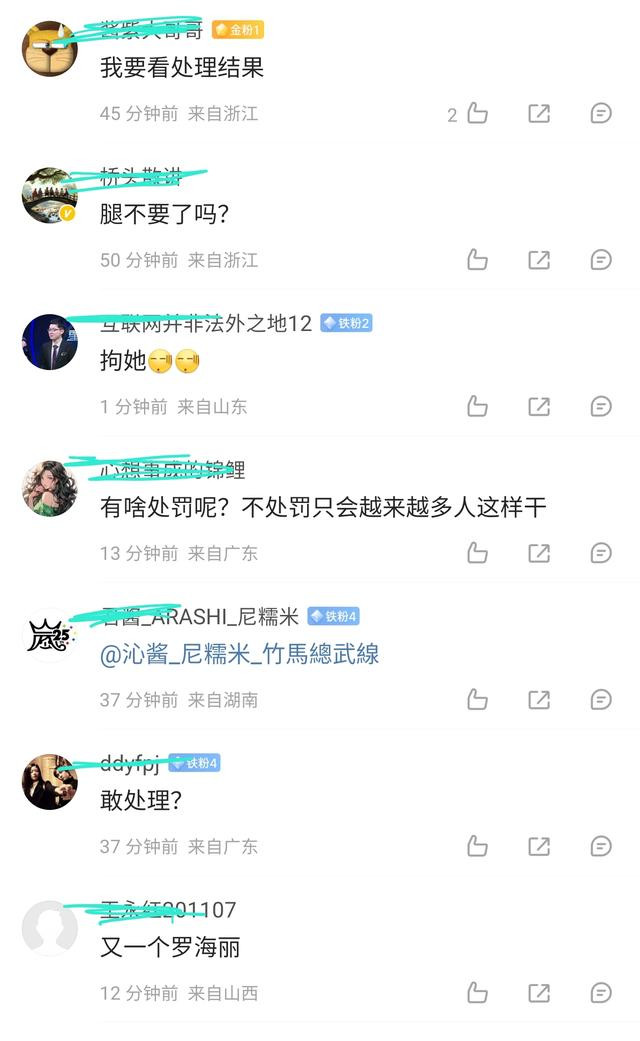Reply to the comment 又一个罗海丽
This screenshot has width=640, height=1041.
pyautogui.click(x=601, y=993)
